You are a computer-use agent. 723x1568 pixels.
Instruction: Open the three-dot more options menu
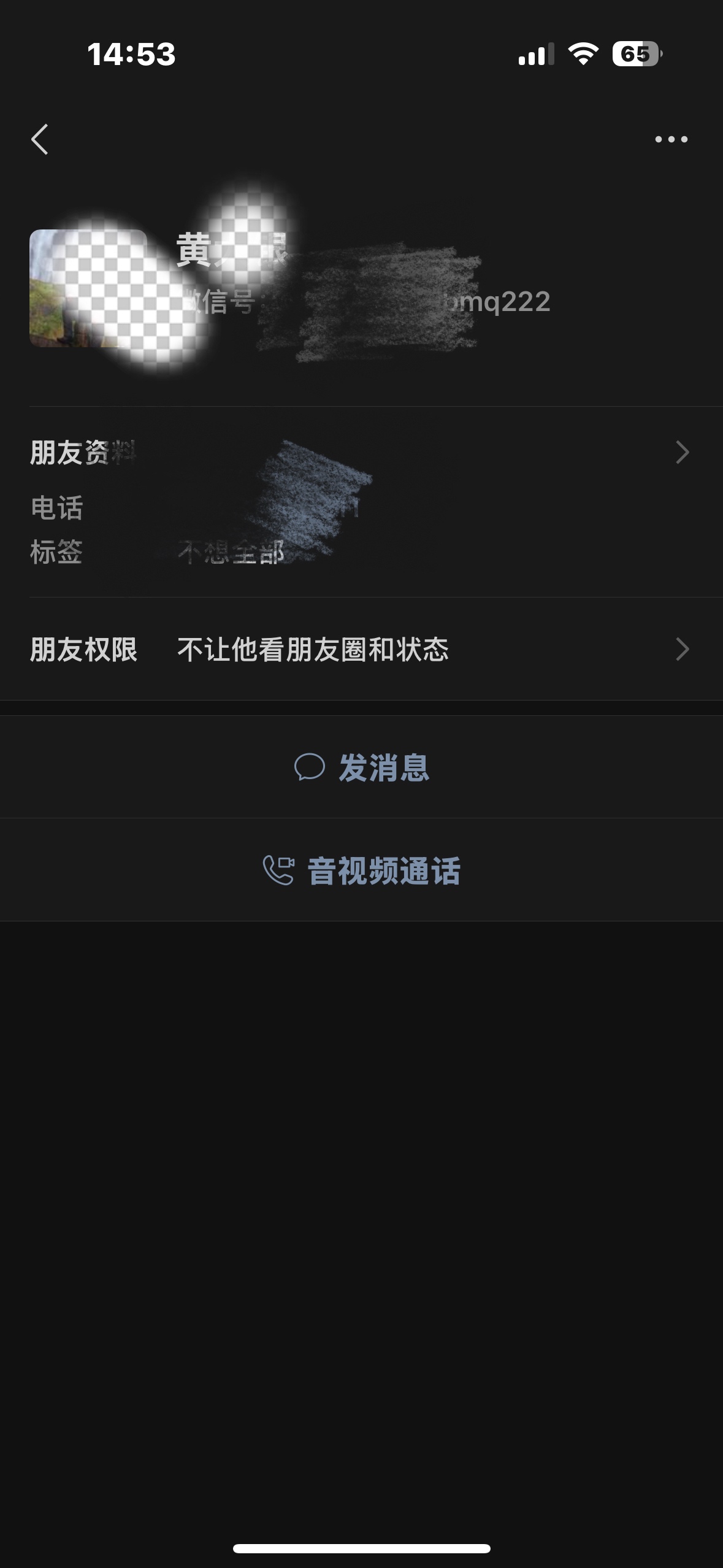[x=671, y=139]
